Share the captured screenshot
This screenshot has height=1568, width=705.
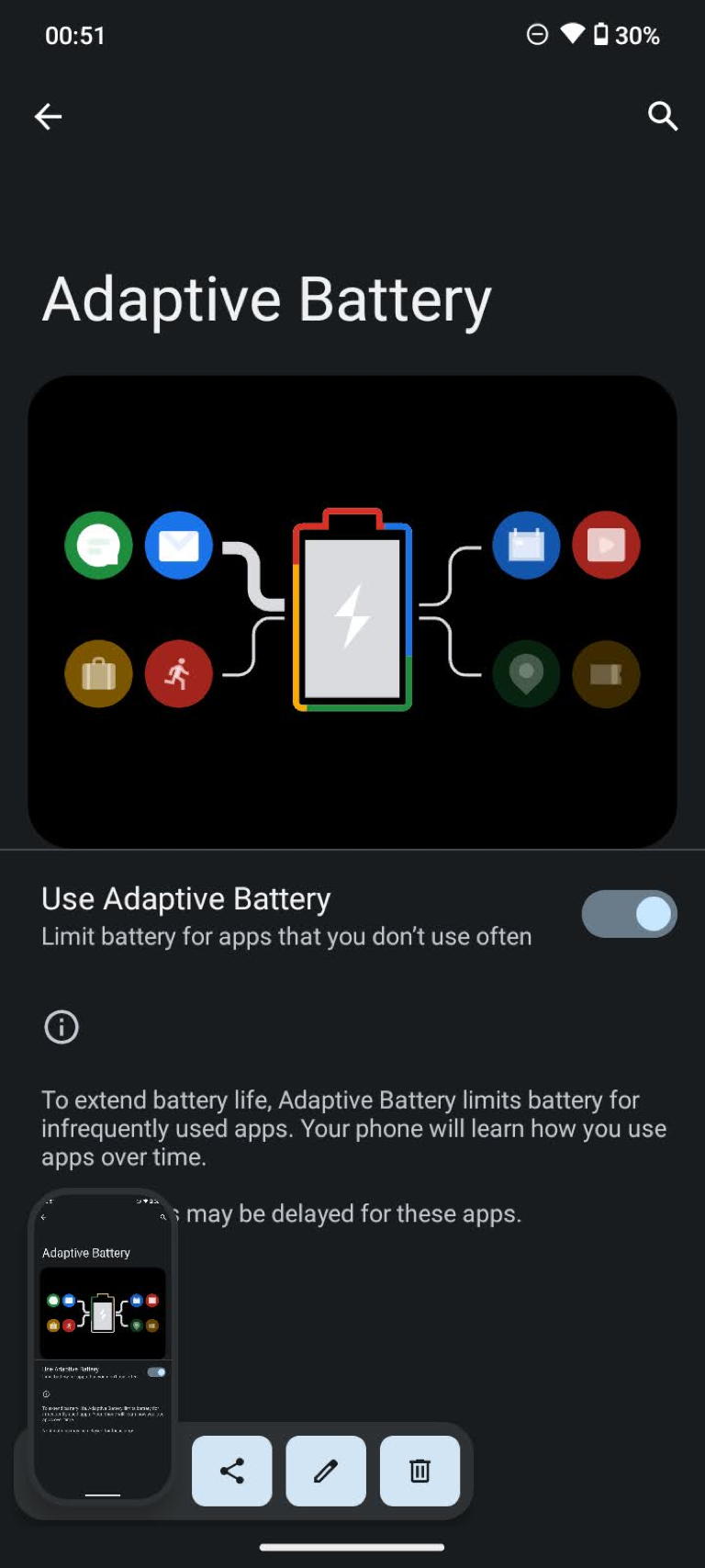pos(232,1471)
